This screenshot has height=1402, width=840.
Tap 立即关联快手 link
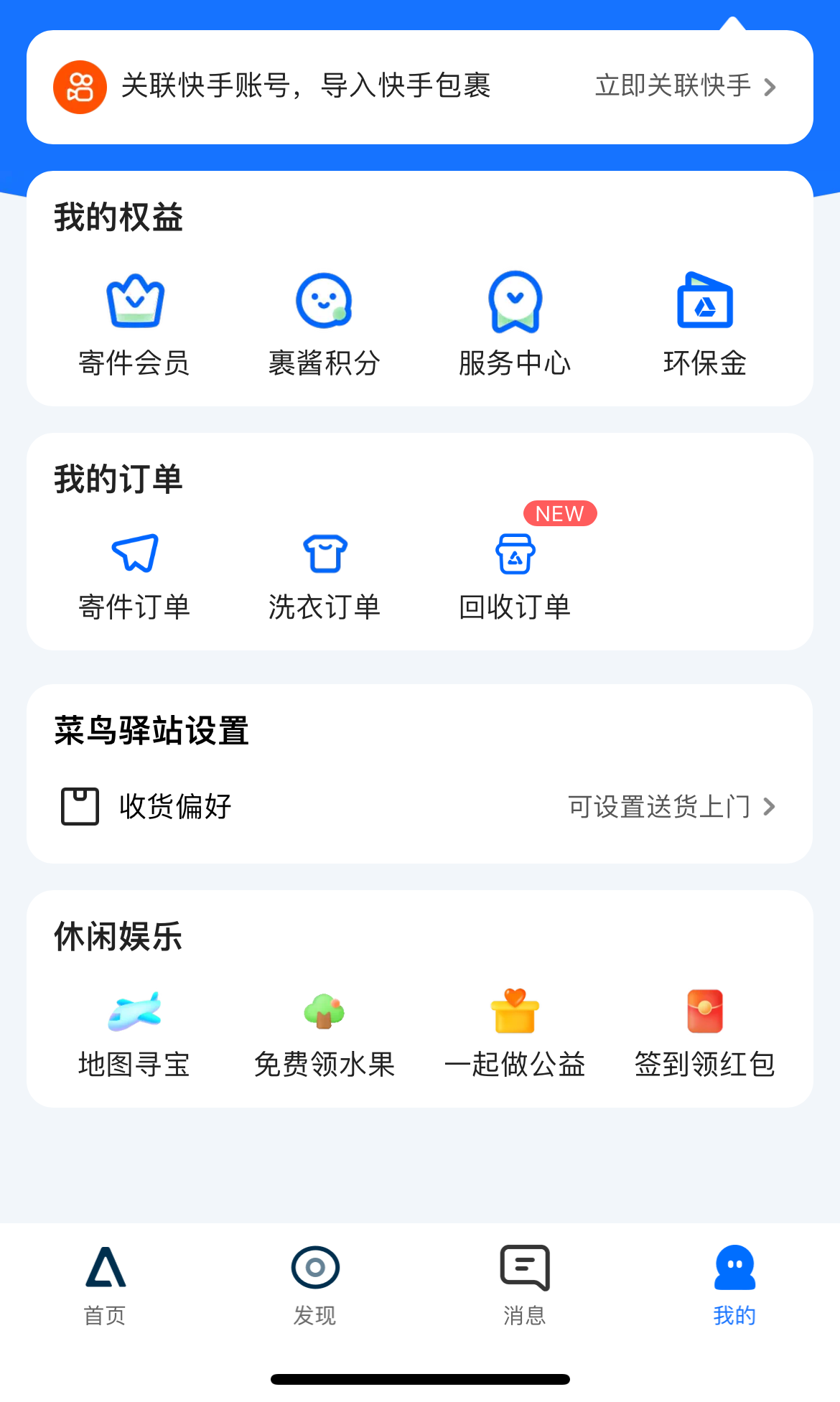[x=685, y=86]
